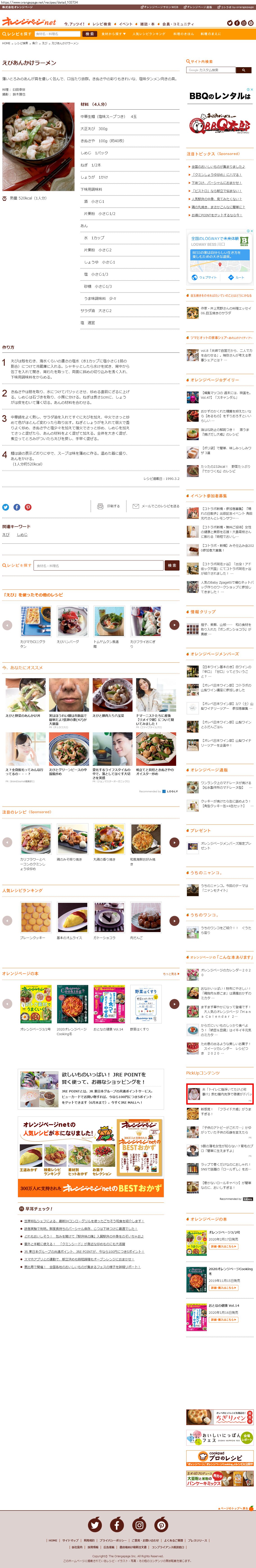Open the Twitter icon in the header
Viewport: 256px width, 1568px height.
(230, 23)
